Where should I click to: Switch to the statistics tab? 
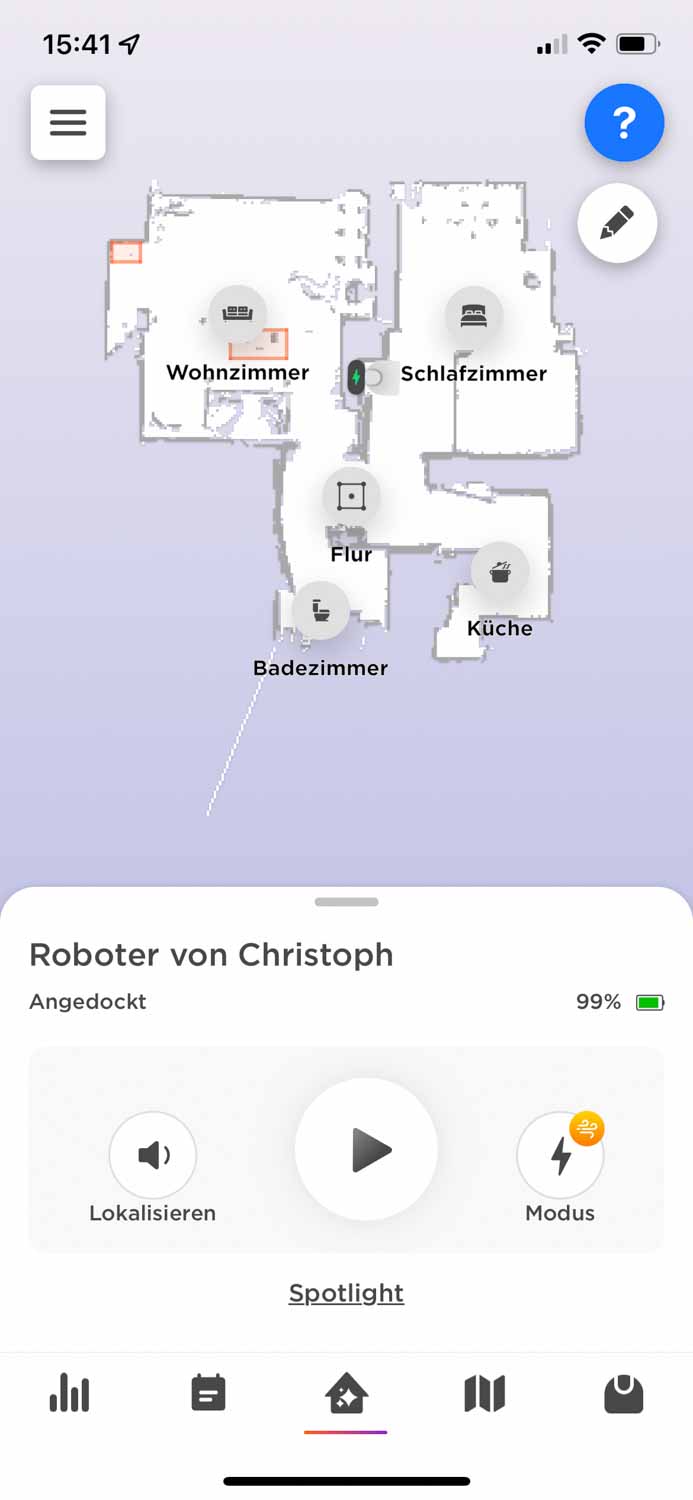pos(69,1392)
